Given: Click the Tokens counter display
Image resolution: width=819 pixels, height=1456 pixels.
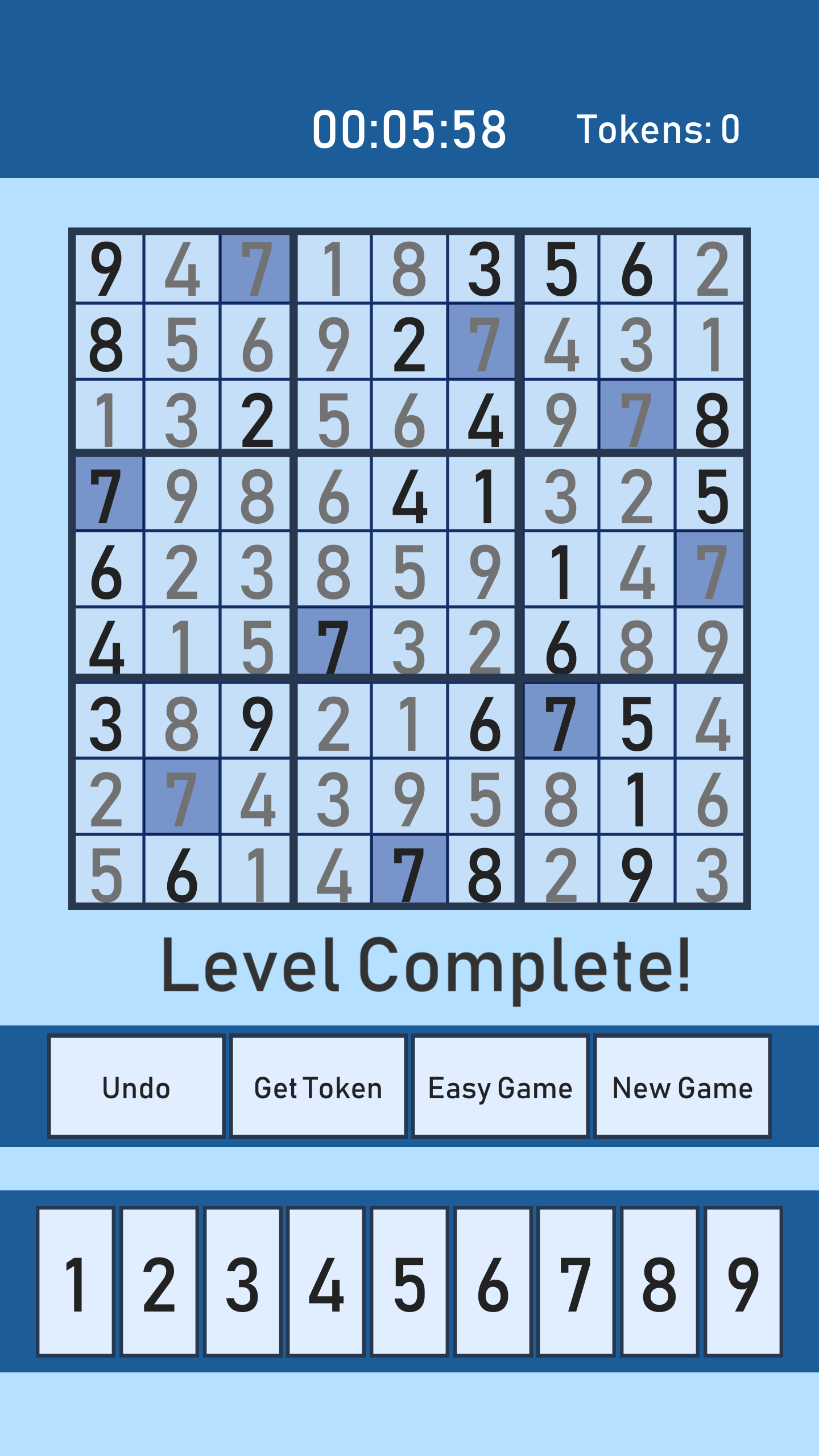Looking at the screenshot, I should click(659, 128).
